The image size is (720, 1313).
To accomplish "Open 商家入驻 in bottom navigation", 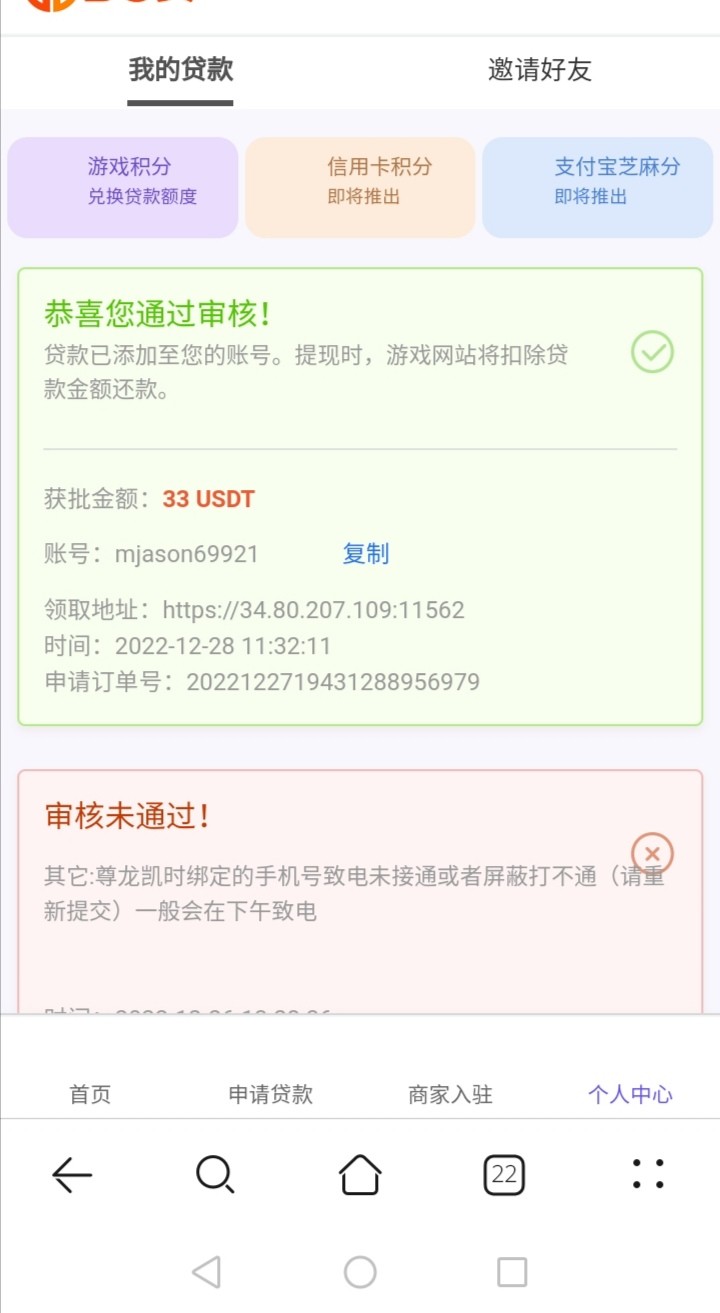I will click(x=450, y=1094).
